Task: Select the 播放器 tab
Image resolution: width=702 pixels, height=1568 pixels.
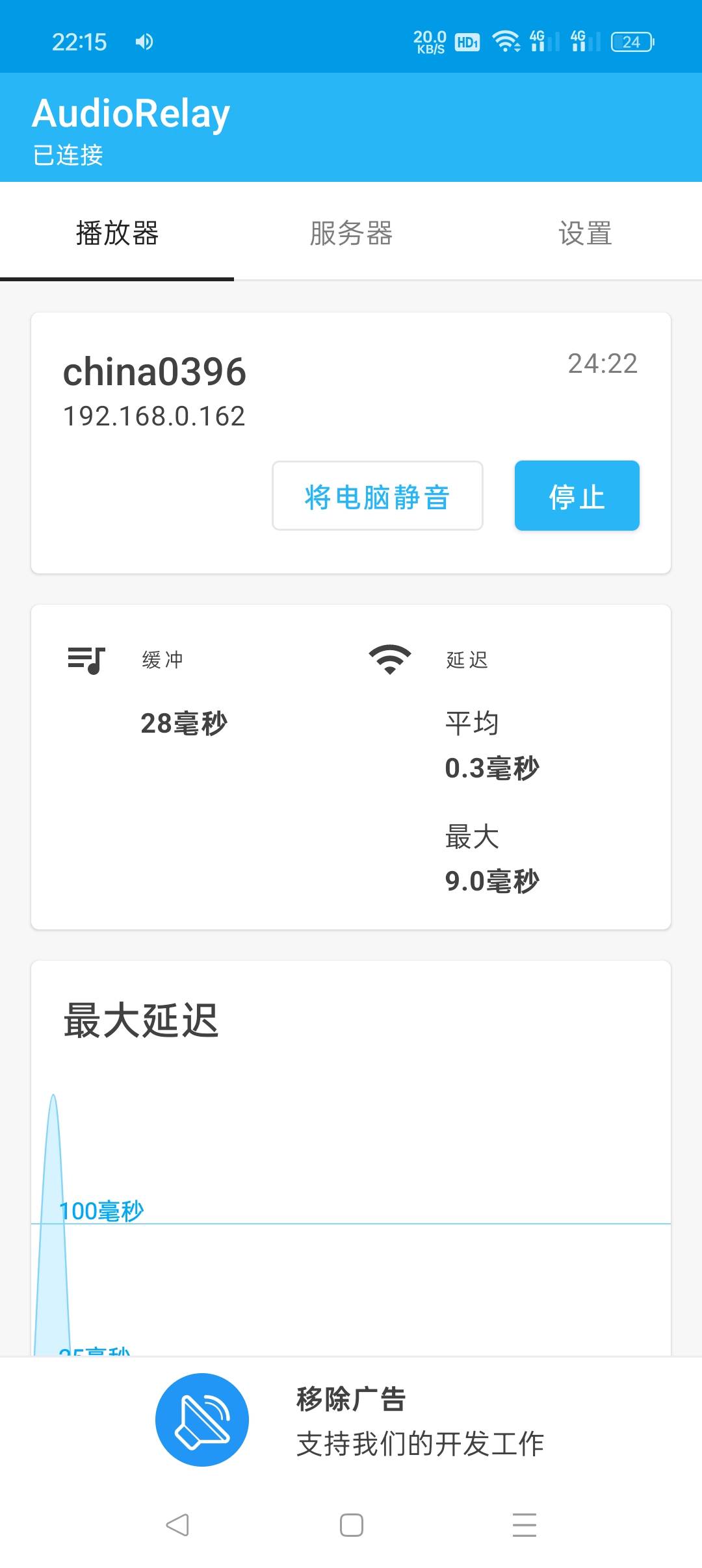Action: coord(117,233)
